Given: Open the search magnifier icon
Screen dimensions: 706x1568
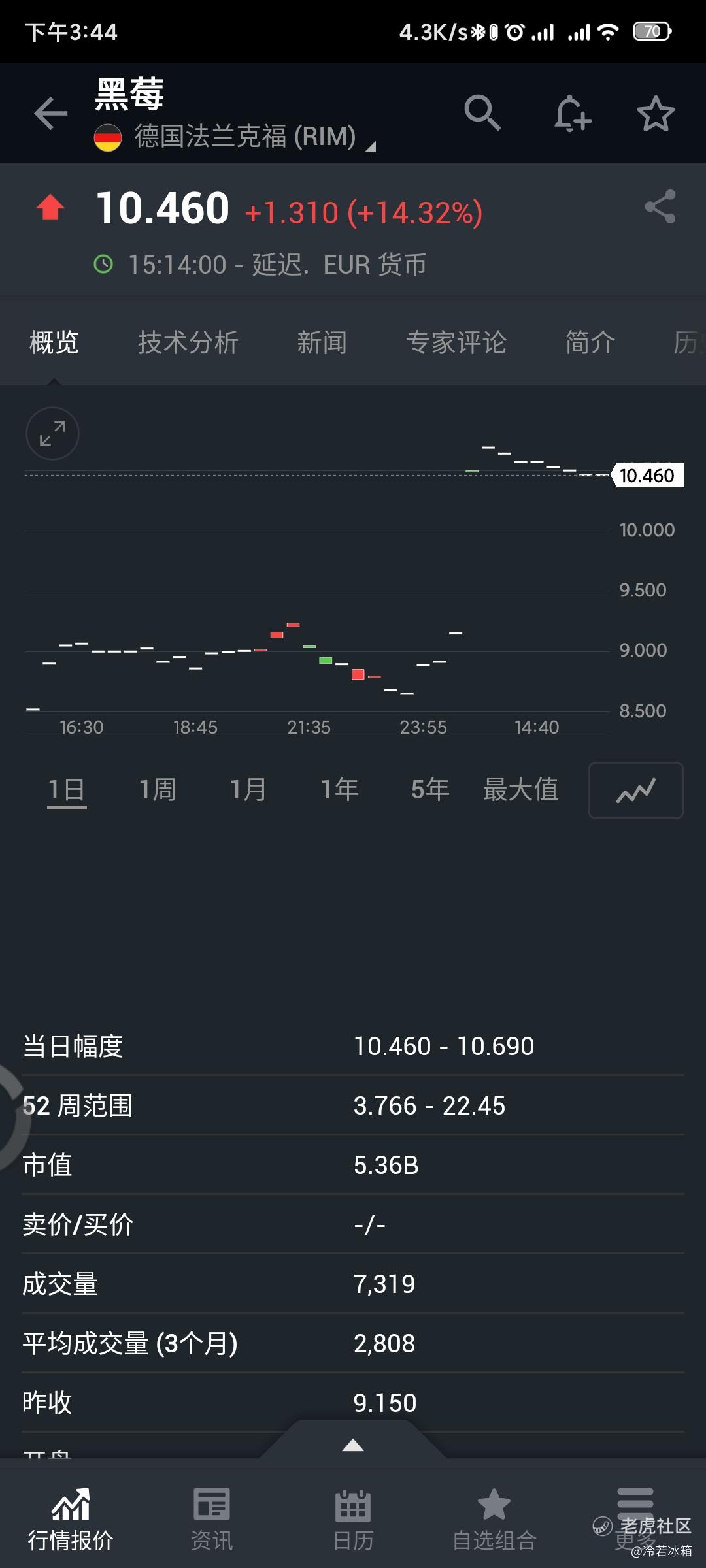Looking at the screenshot, I should tap(482, 113).
